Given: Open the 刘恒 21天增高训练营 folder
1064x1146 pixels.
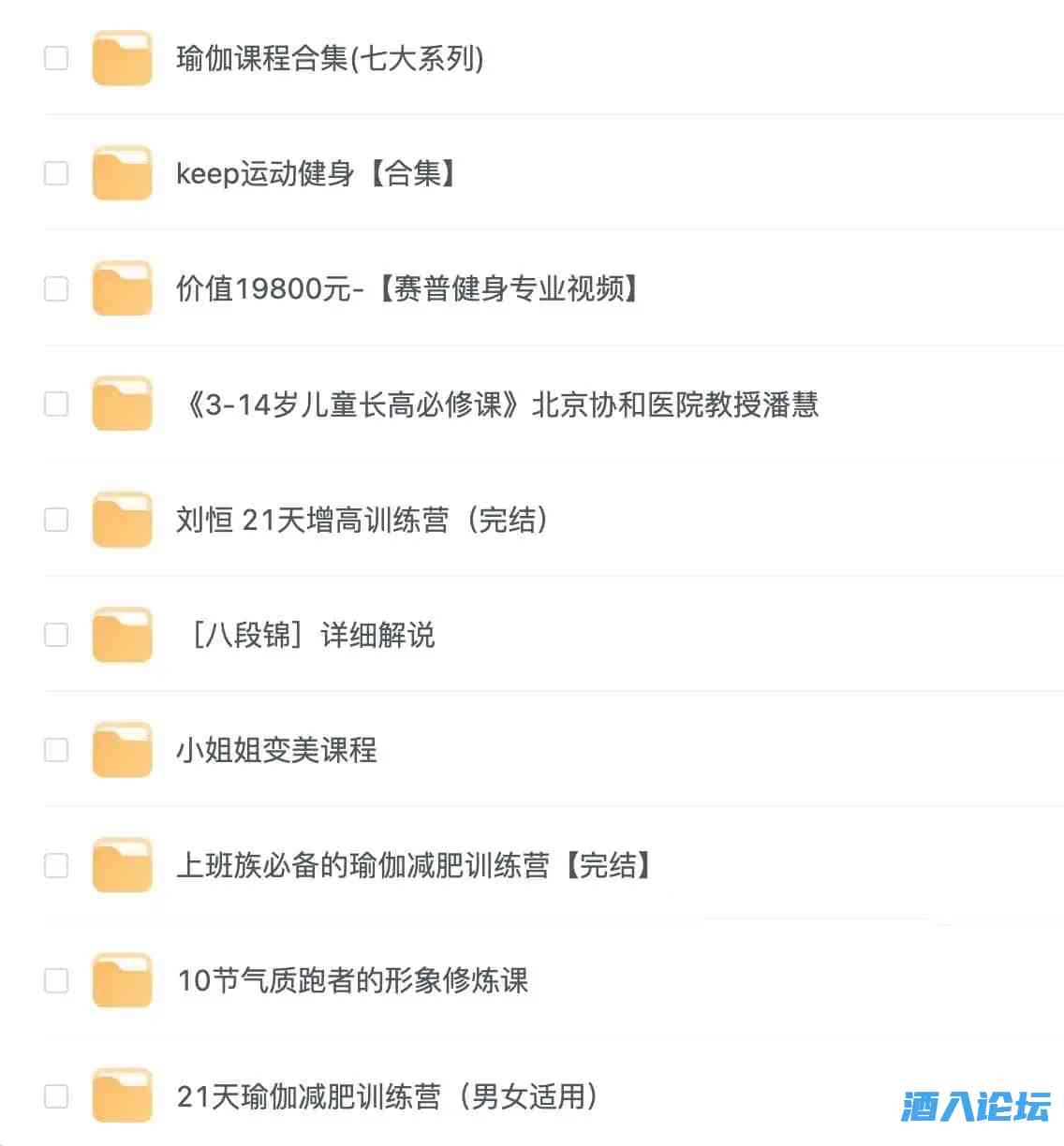Looking at the screenshot, I should click(x=362, y=520).
